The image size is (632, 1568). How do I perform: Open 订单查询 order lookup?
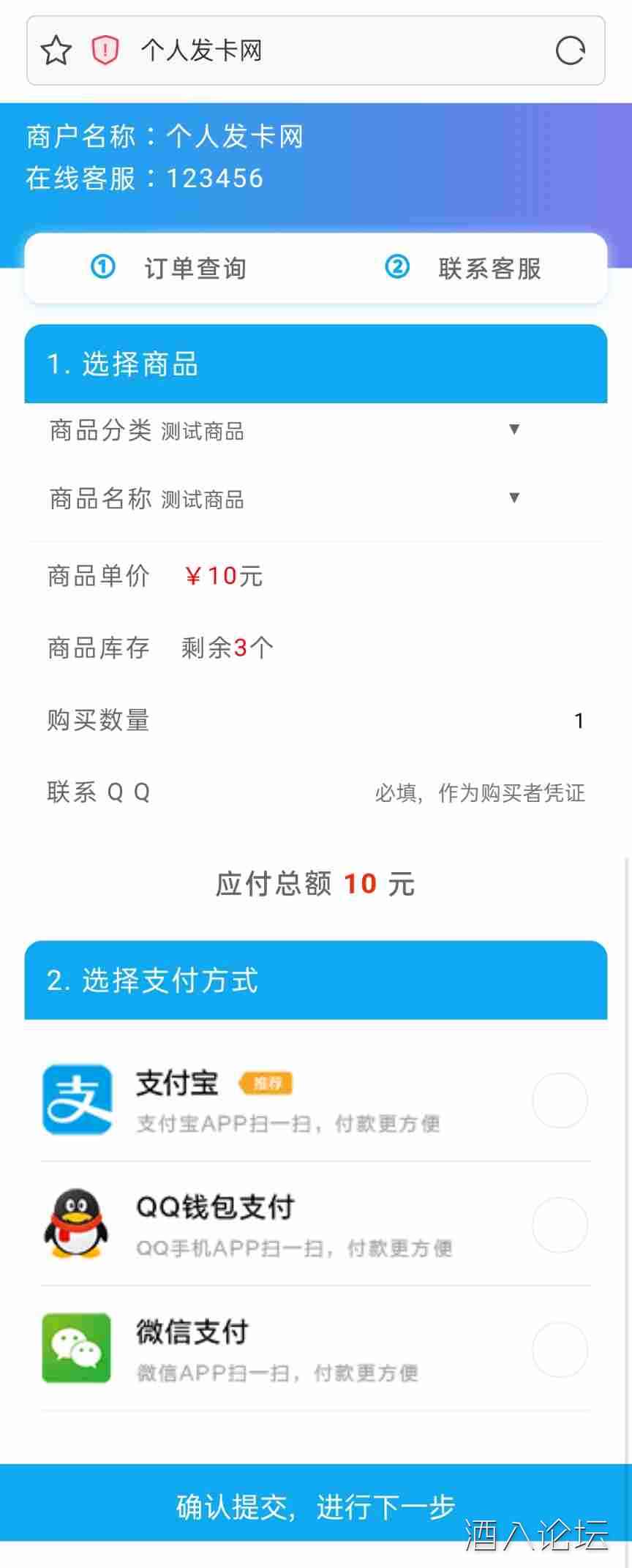click(170, 269)
